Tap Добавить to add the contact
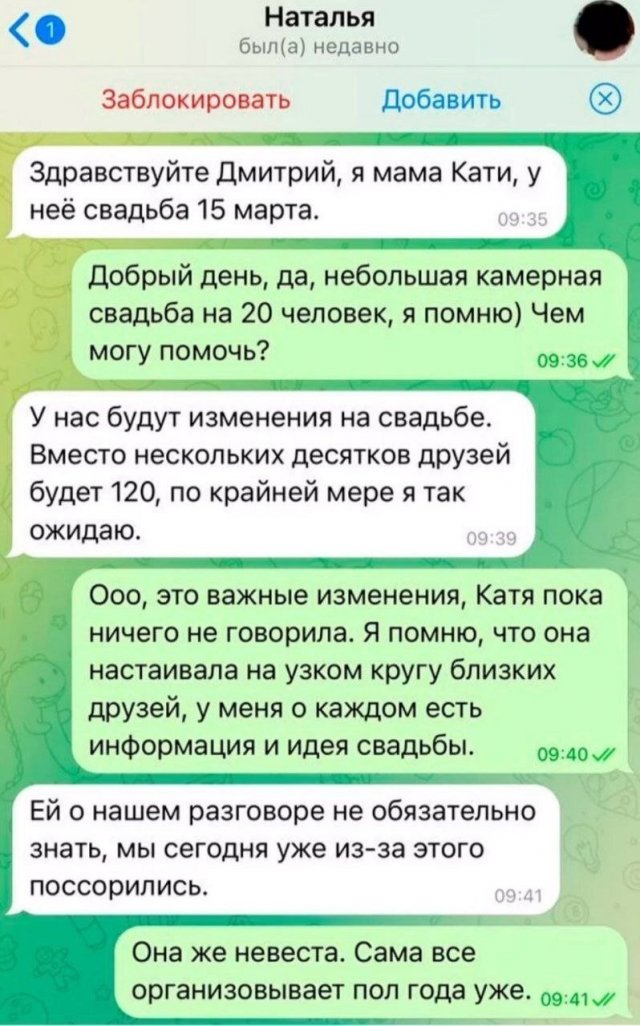The image size is (640, 1026). (442, 101)
